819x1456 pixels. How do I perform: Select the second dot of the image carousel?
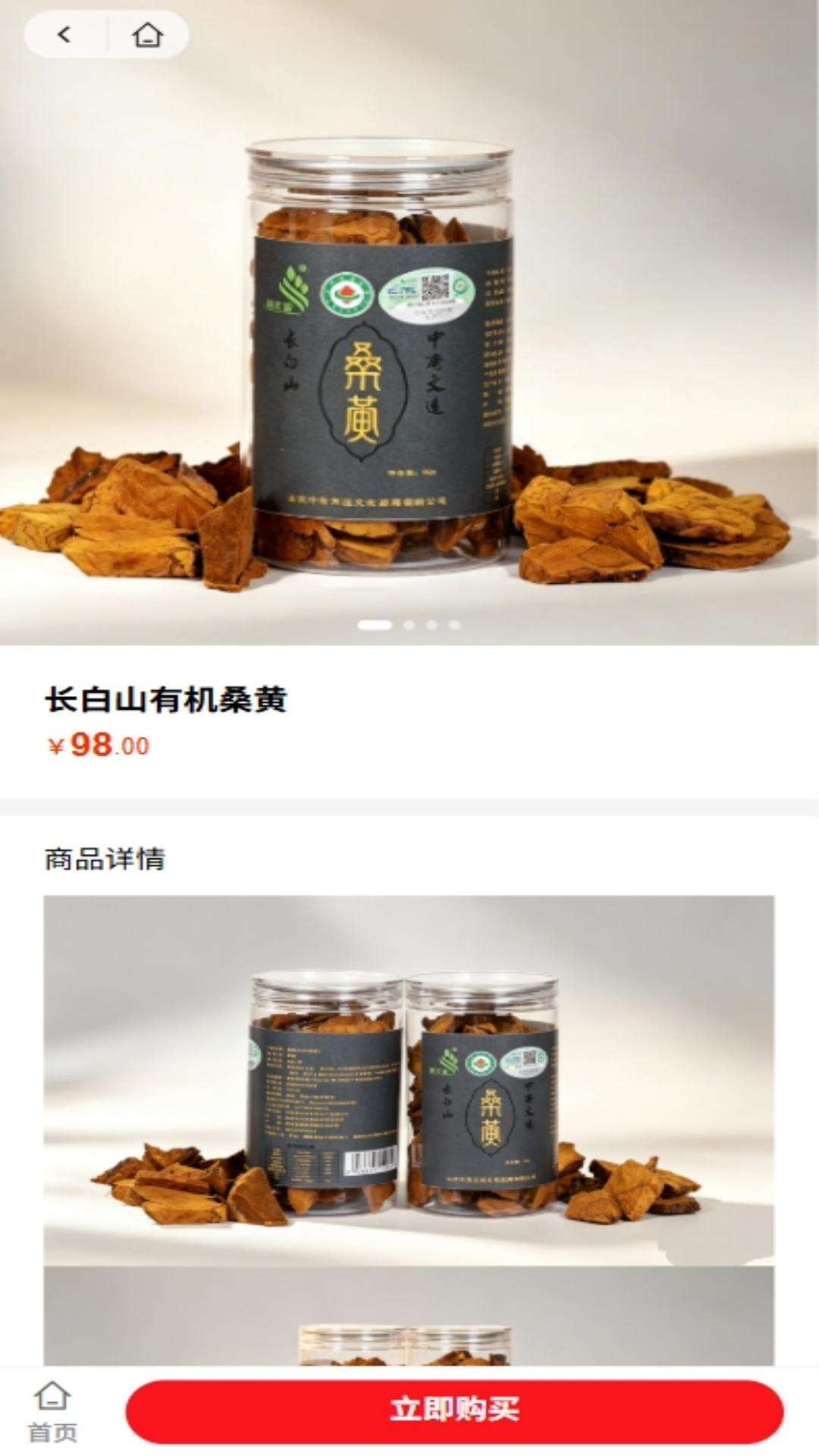tap(409, 625)
